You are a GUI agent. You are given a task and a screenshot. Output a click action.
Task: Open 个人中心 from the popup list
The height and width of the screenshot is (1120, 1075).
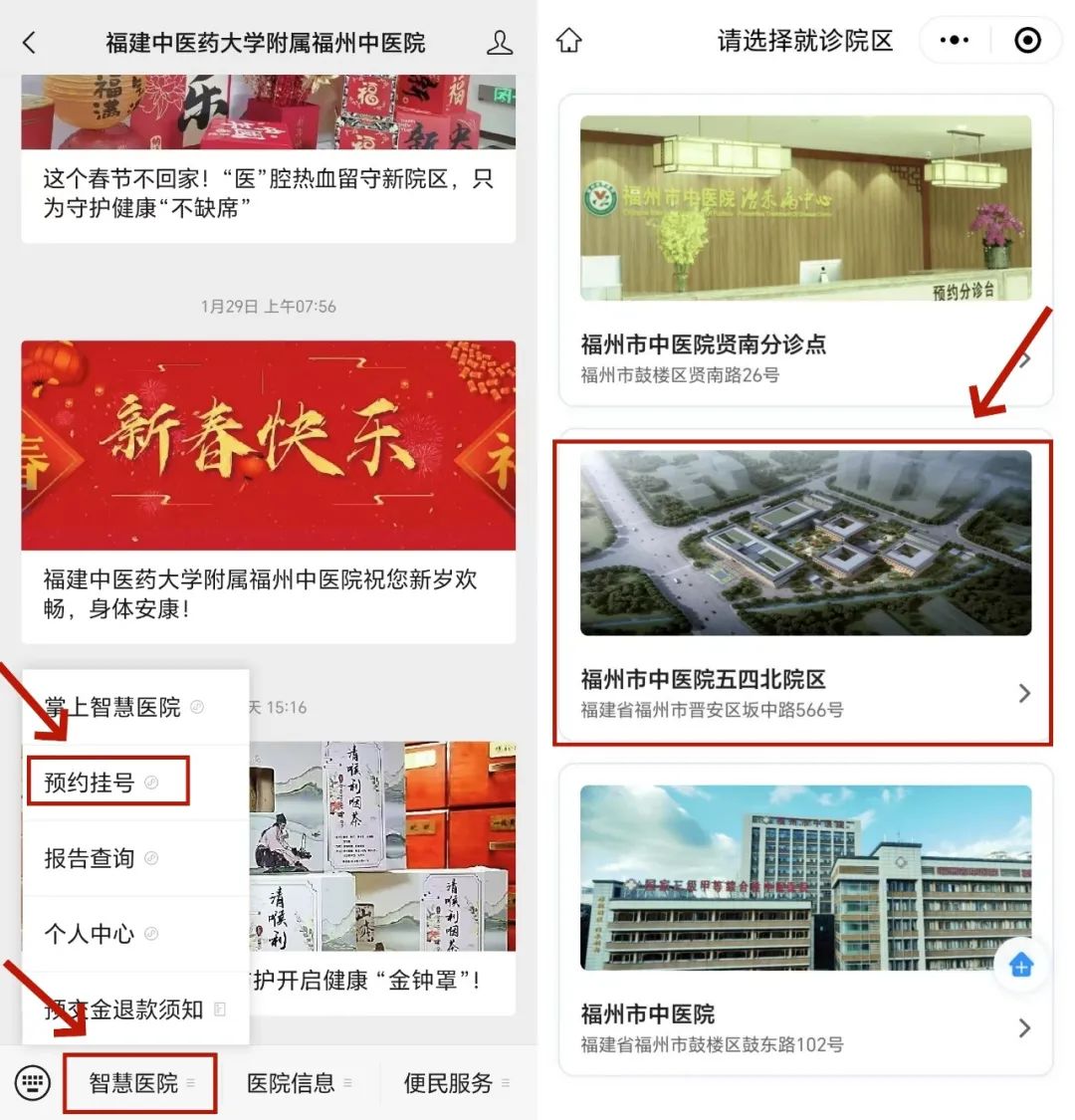coord(88,935)
